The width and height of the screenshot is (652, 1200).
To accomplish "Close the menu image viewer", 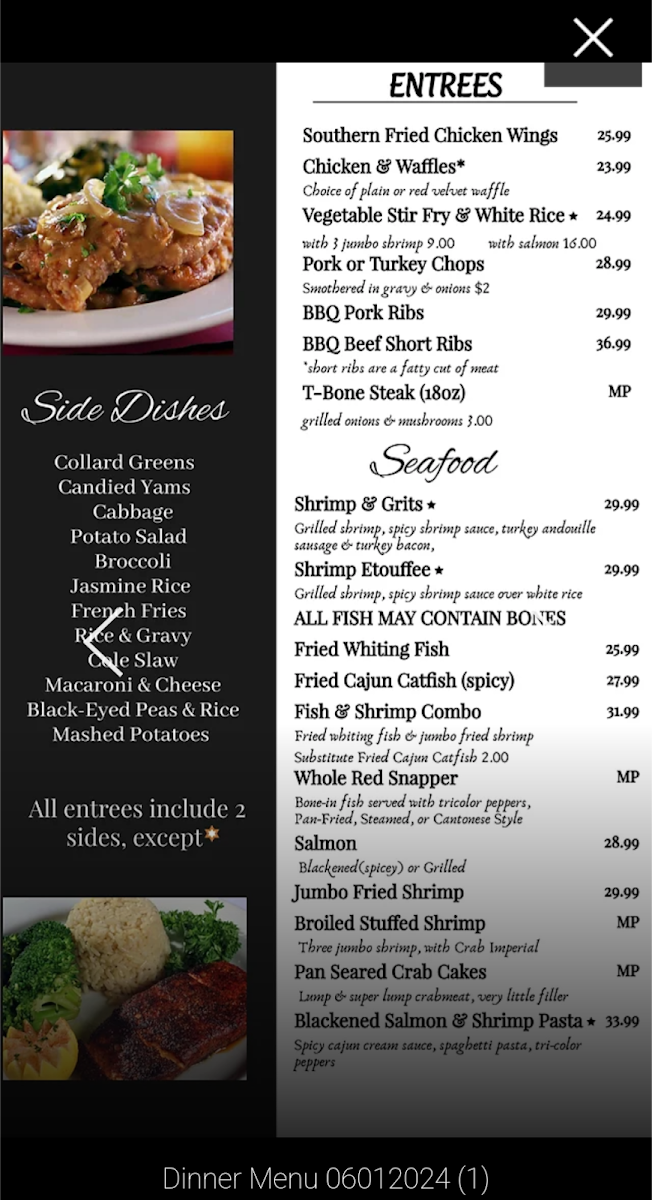I will 592,38.
